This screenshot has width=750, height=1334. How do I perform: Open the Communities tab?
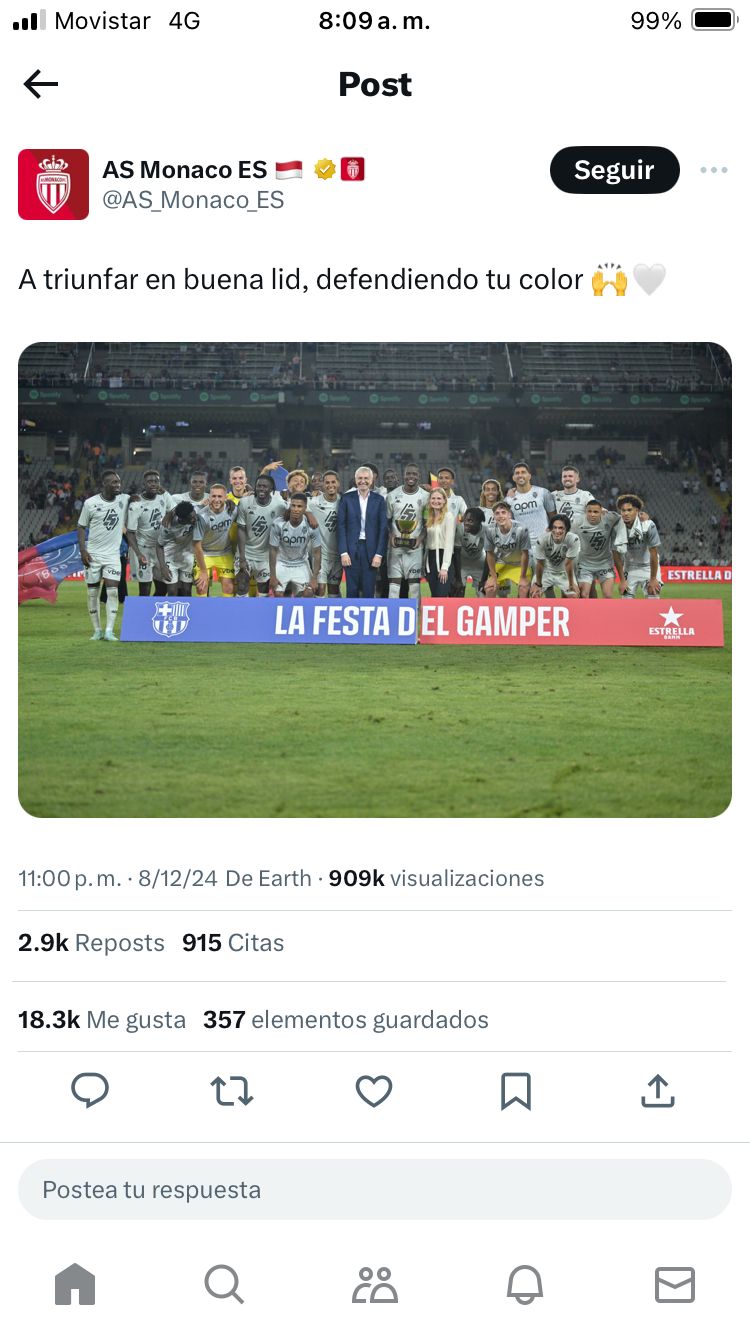(x=375, y=1284)
